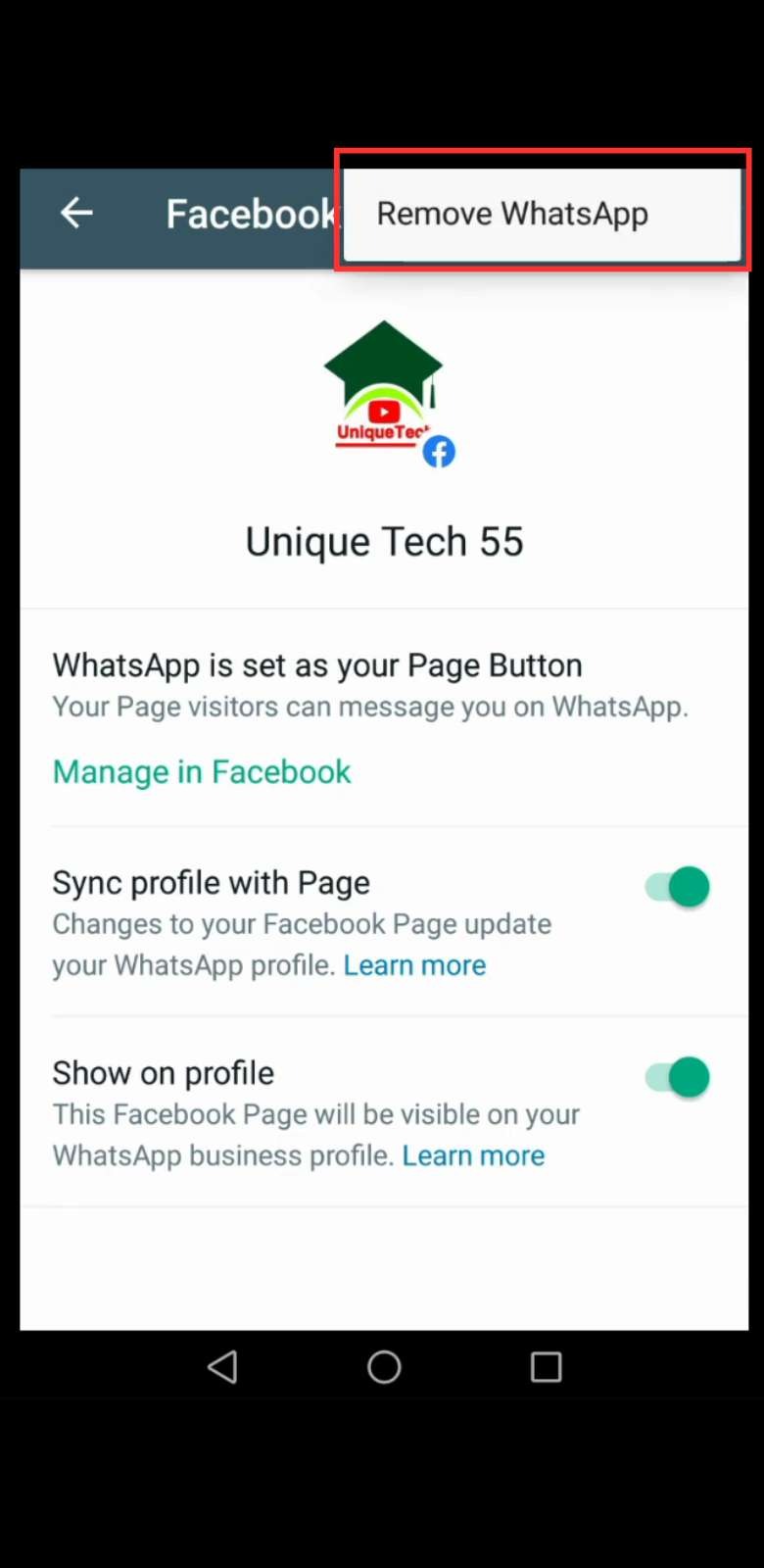Open the recent apps view
This screenshot has width=764, height=1568.
[546, 1366]
